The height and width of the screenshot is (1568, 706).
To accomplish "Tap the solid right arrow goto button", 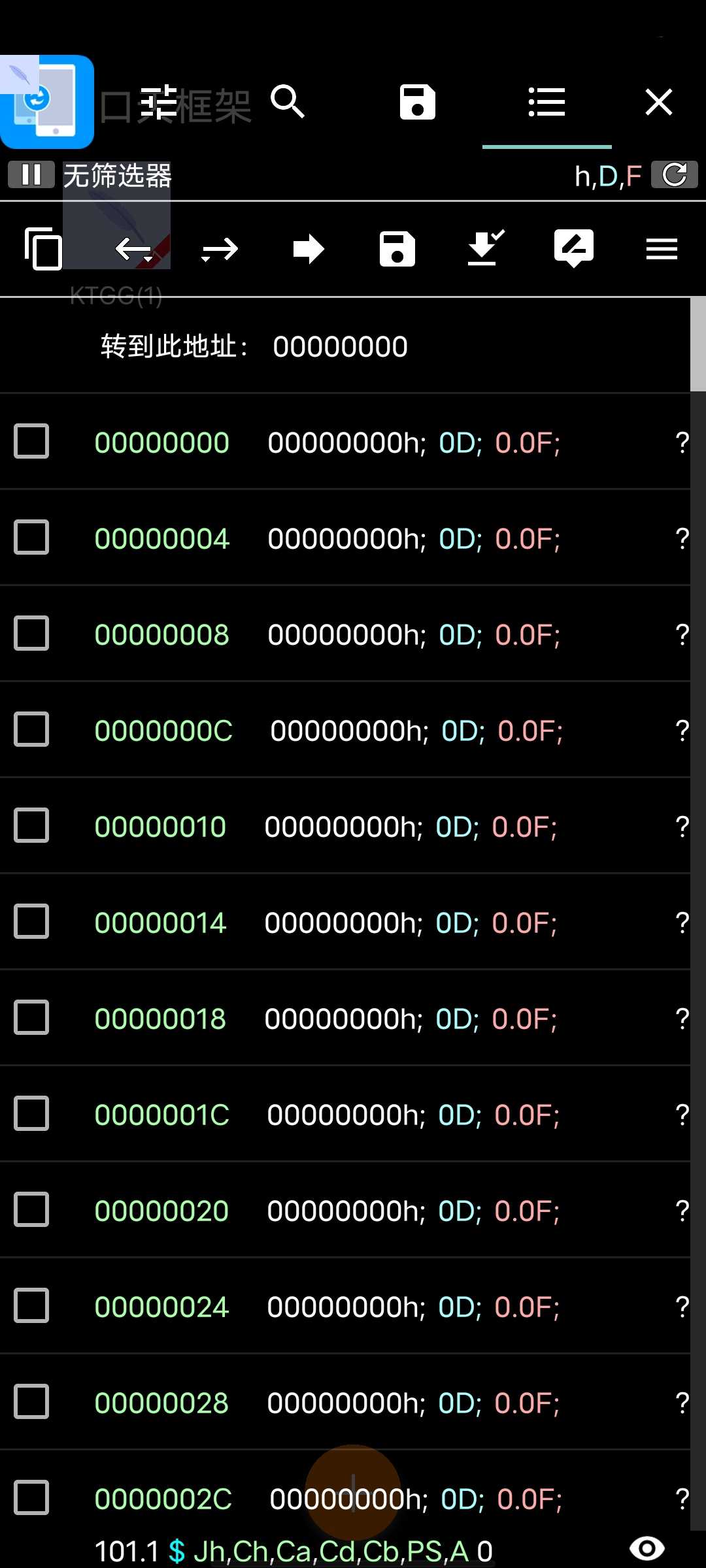I will pos(309,249).
